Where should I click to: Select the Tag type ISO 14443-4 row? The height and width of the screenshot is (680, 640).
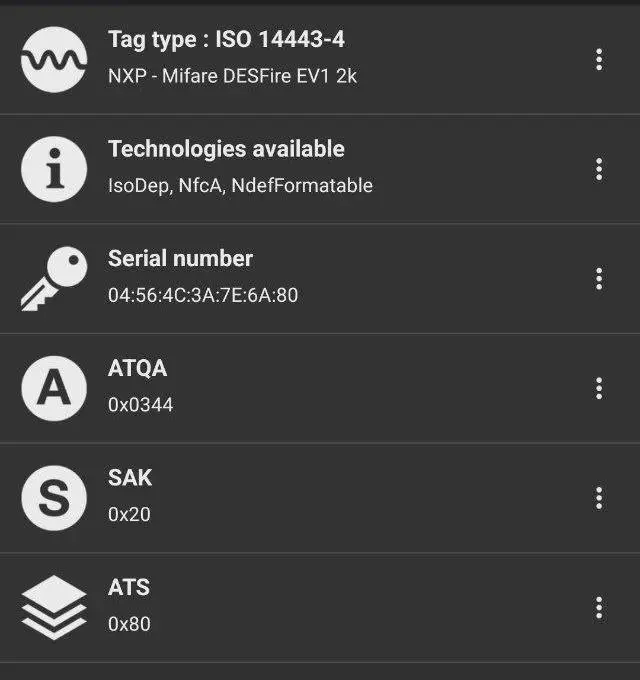point(300,58)
